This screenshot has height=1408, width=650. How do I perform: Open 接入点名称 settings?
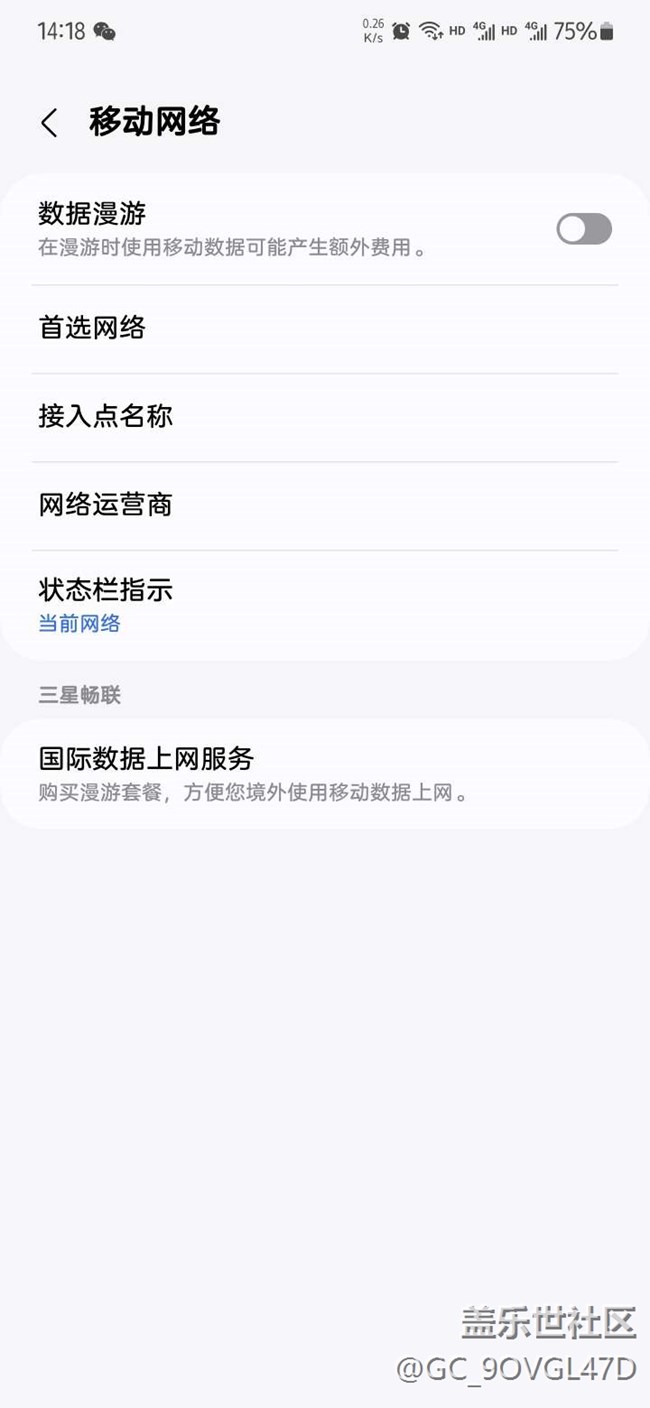click(x=325, y=417)
